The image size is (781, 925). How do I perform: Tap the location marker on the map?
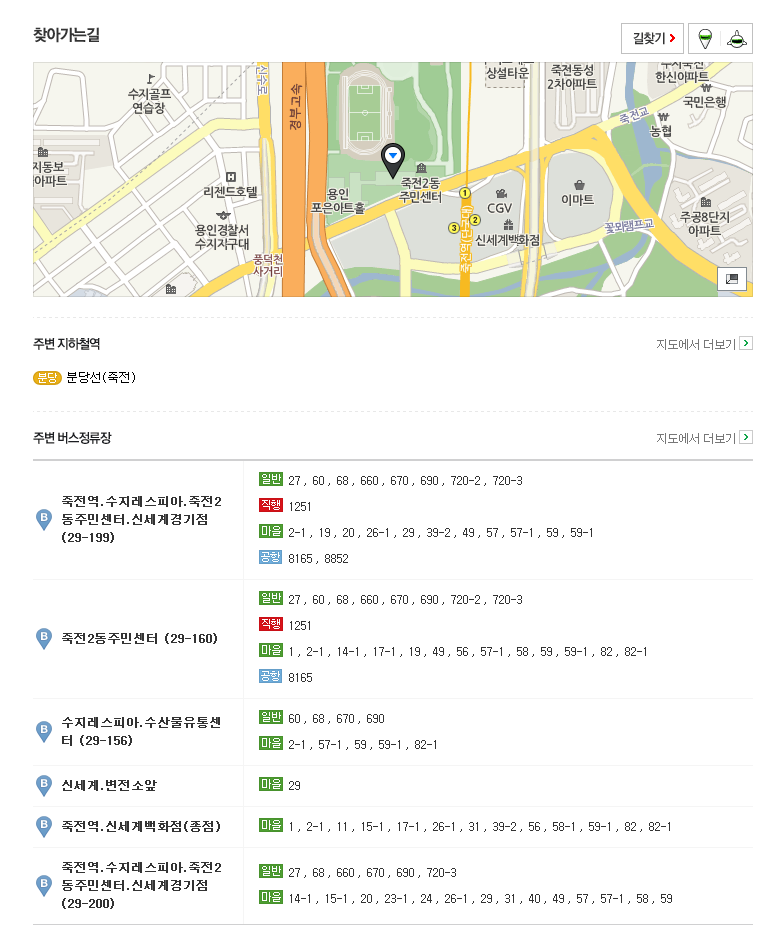(393, 157)
